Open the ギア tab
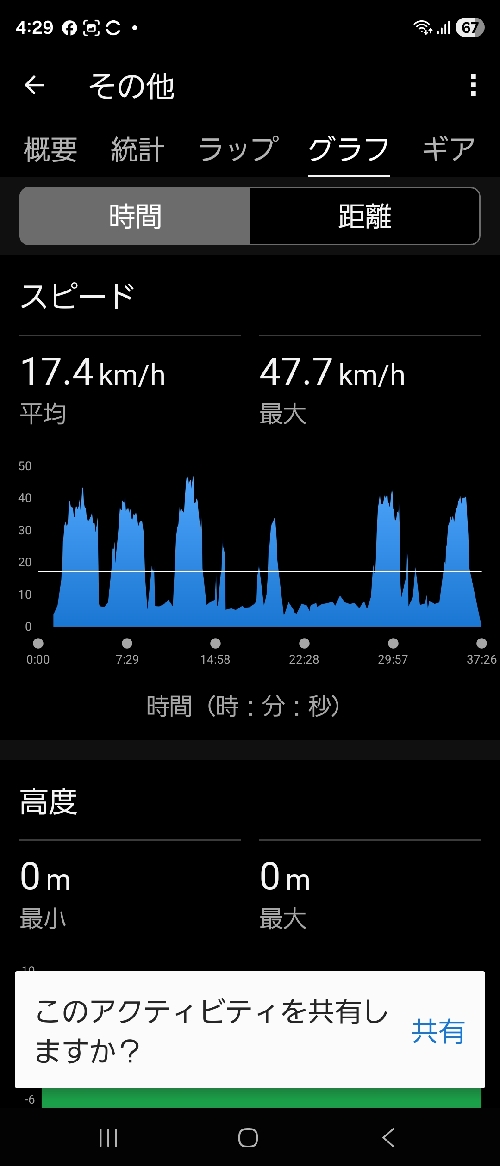 pos(449,149)
